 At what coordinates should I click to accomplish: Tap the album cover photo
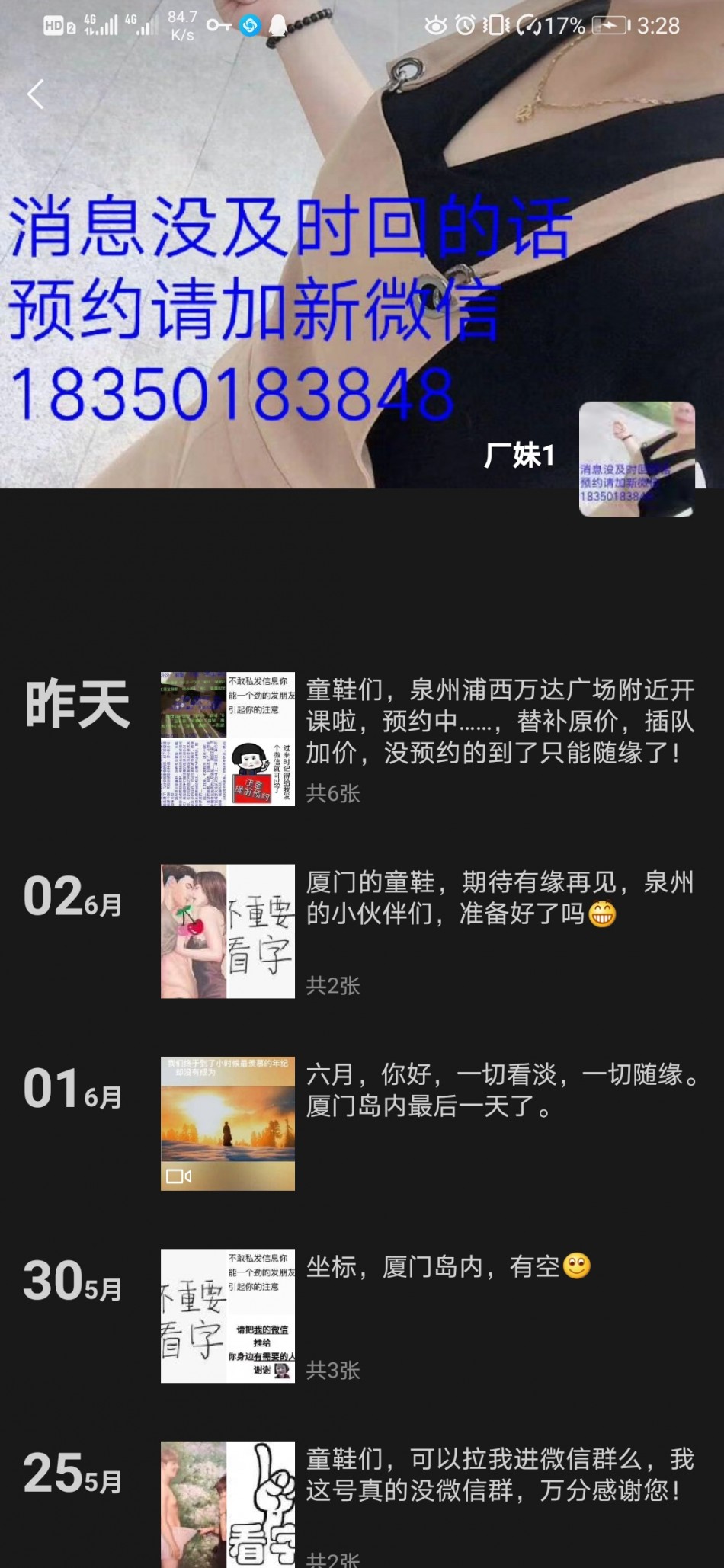305,229
